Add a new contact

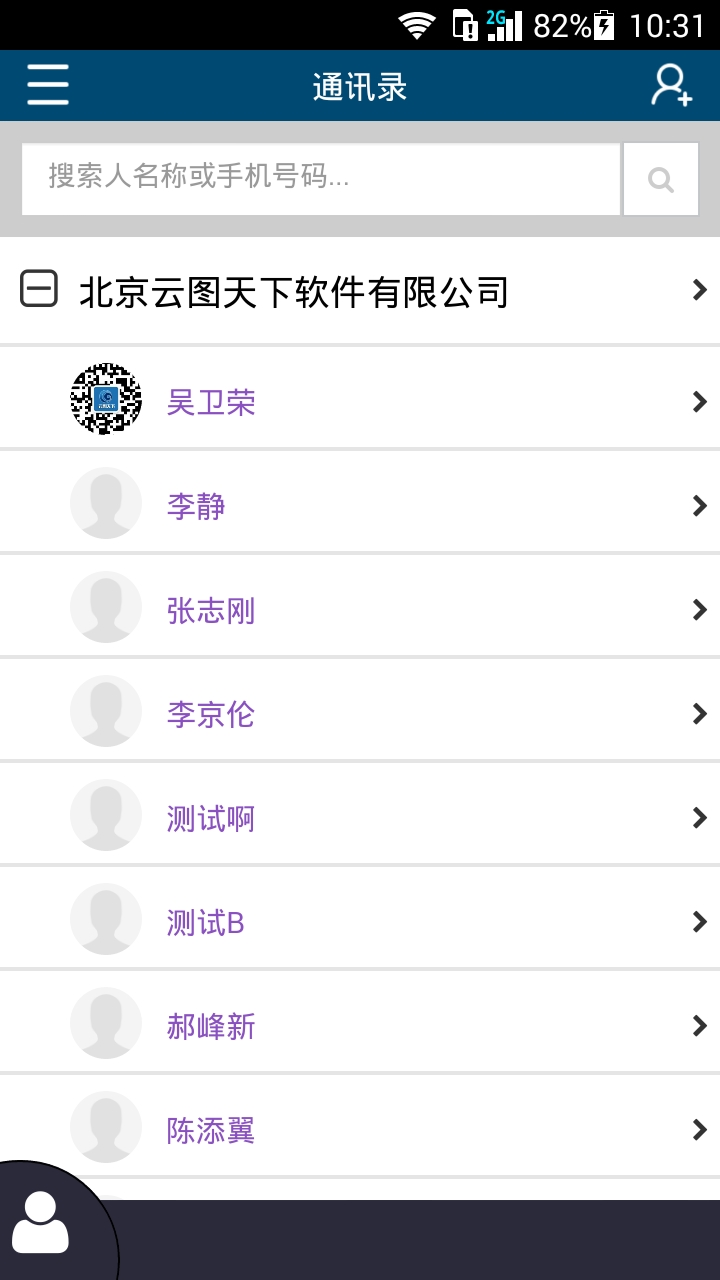(671, 85)
